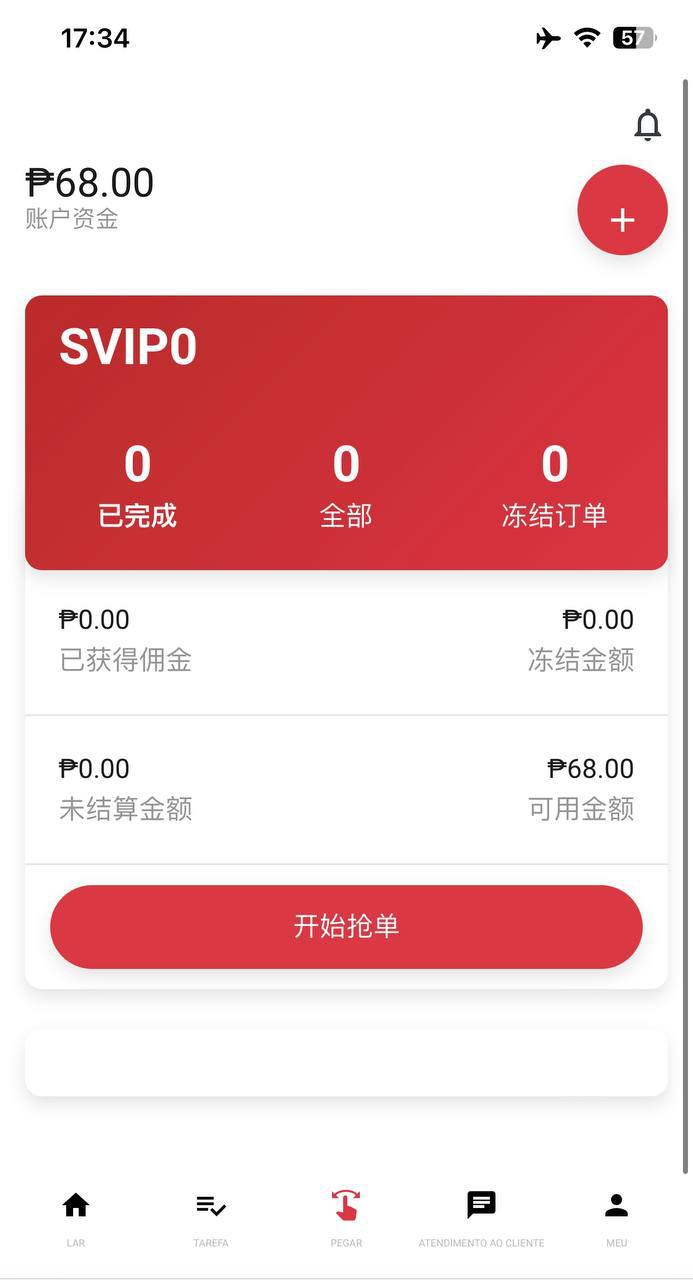Image resolution: width=693 pixels, height=1280 pixels.
Task: View 冻结订单 frozen orders
Action: [554, 487]
